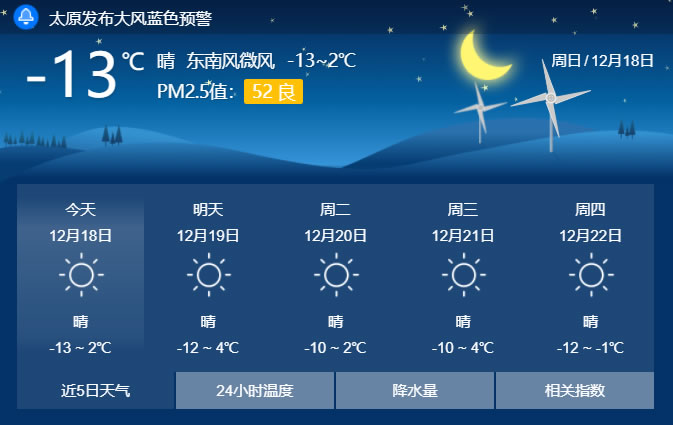Switch to the 降水量 tab
The image size is (673, 425).
[415, 390]
